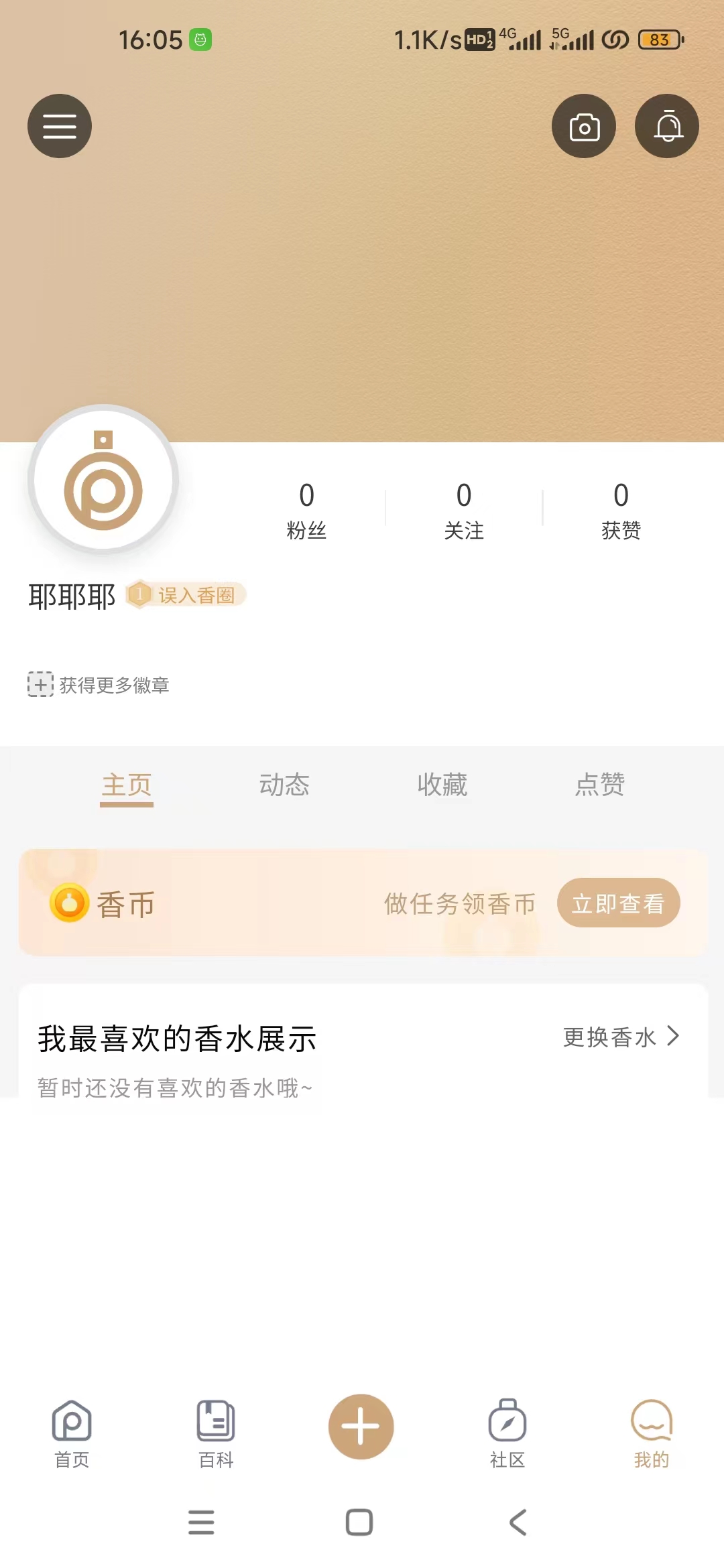Switch to the 点赞 tab
Screen dimensions: 724x1568
click(599, 784)
